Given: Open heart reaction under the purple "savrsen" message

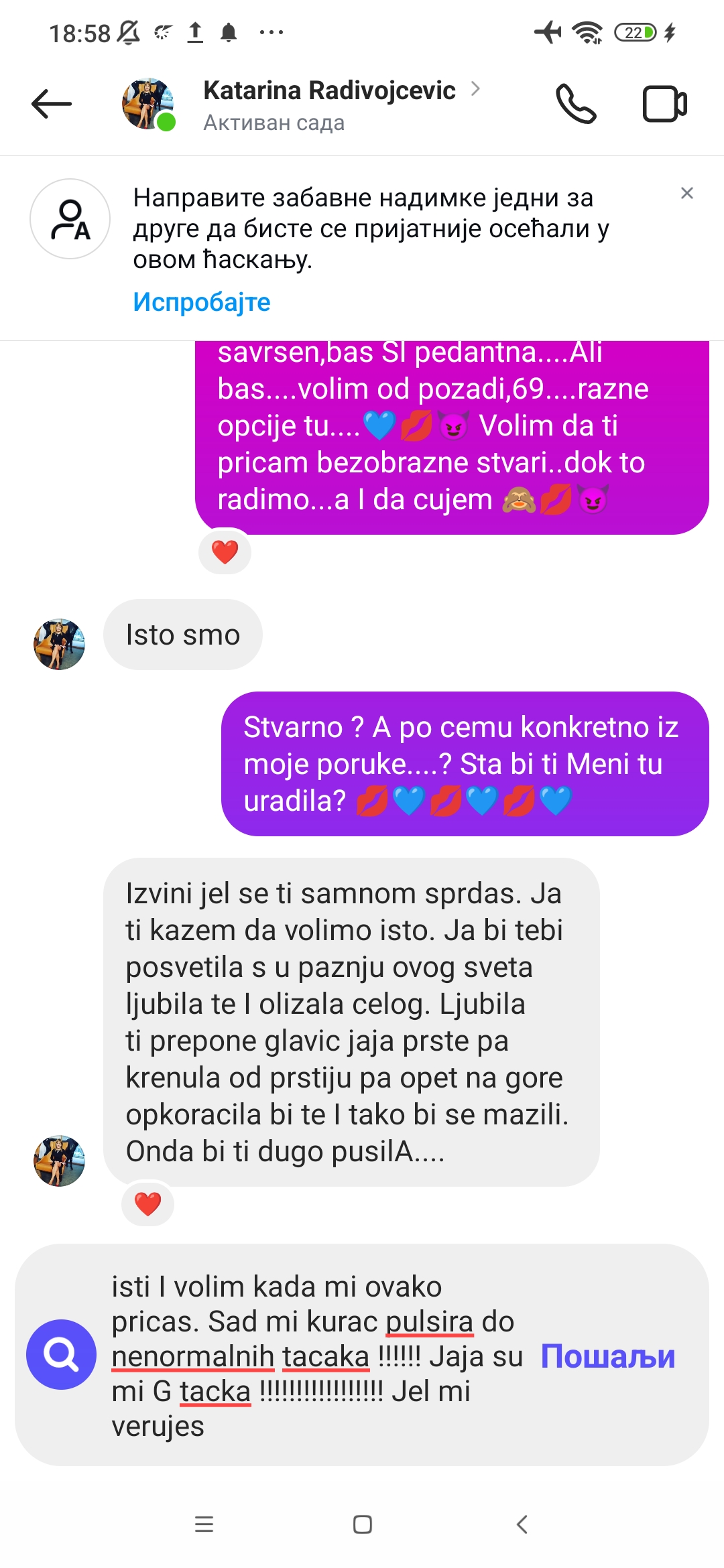Looking at the screenshot, I should pyautogui.click(x=225, y=551).
